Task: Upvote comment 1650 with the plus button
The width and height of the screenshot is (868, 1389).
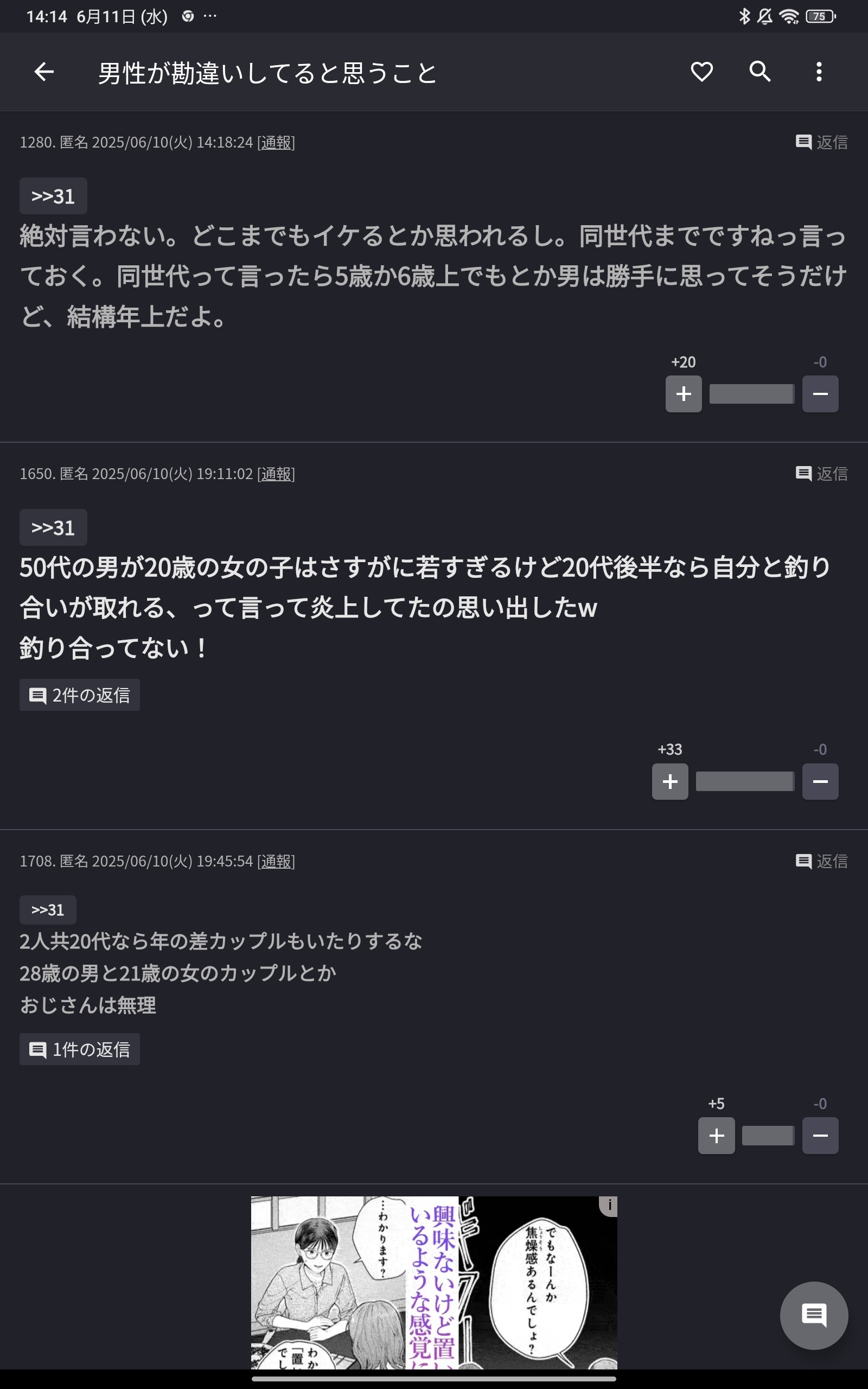Action: [670, 782]
